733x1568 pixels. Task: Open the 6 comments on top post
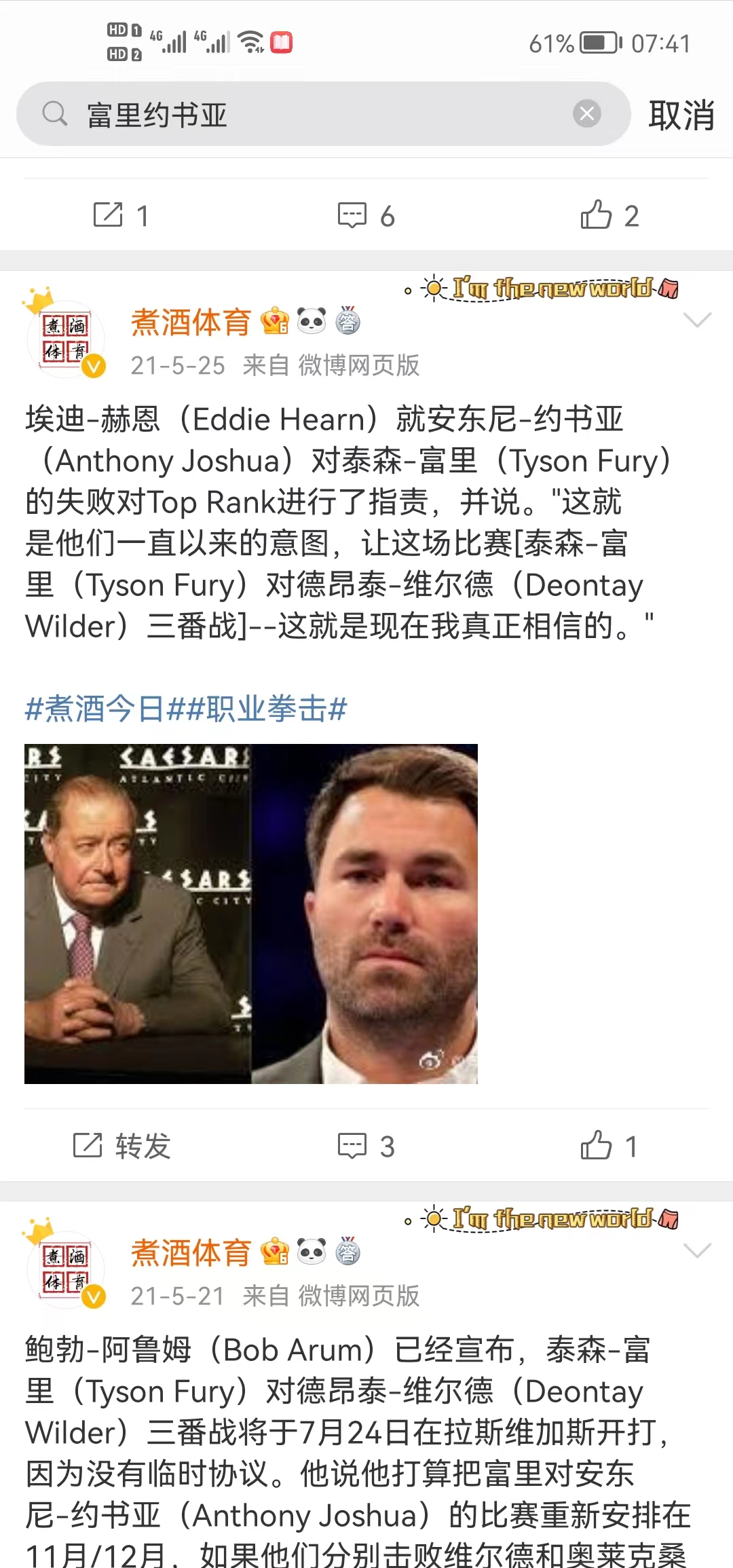(x=366, y=216)
